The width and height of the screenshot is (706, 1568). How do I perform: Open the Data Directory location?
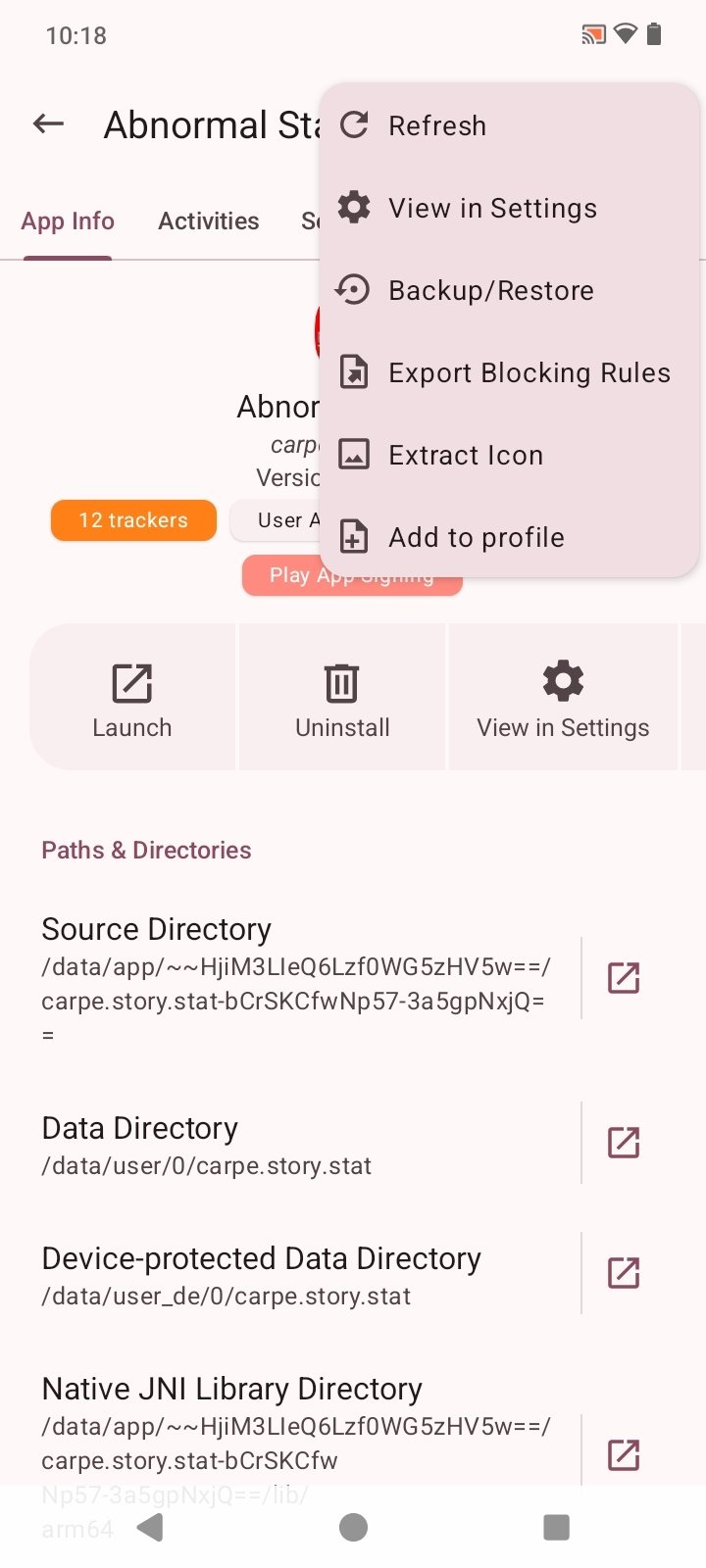click(x=624, y=1143)
